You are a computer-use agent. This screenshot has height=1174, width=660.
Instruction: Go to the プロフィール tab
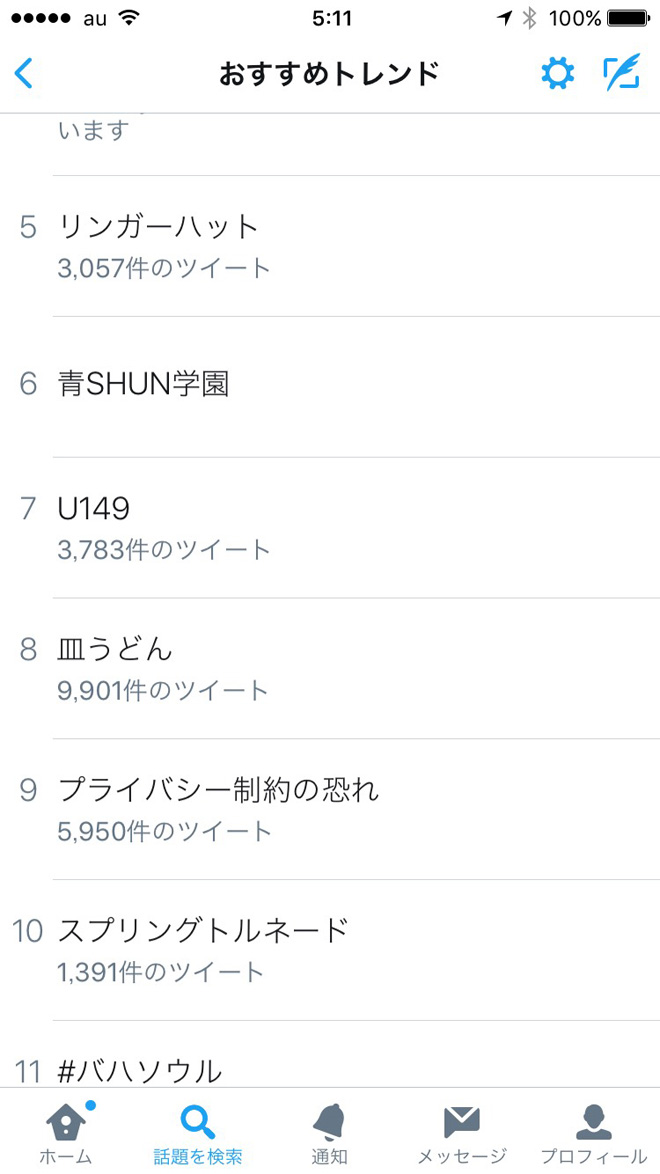click(594, 1133)
